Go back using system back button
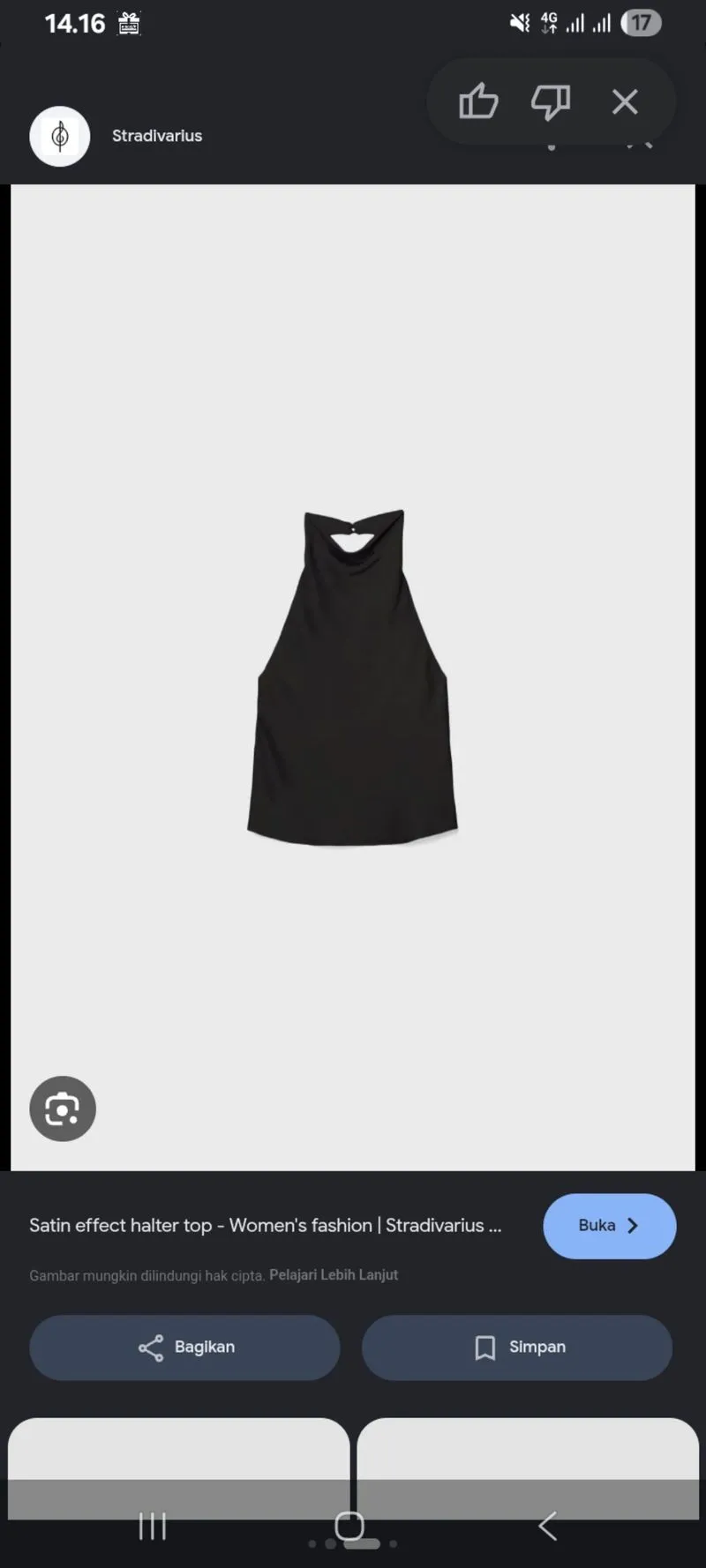The width and height of the screenshot is (706, 1568). (x=548, y=1526)
